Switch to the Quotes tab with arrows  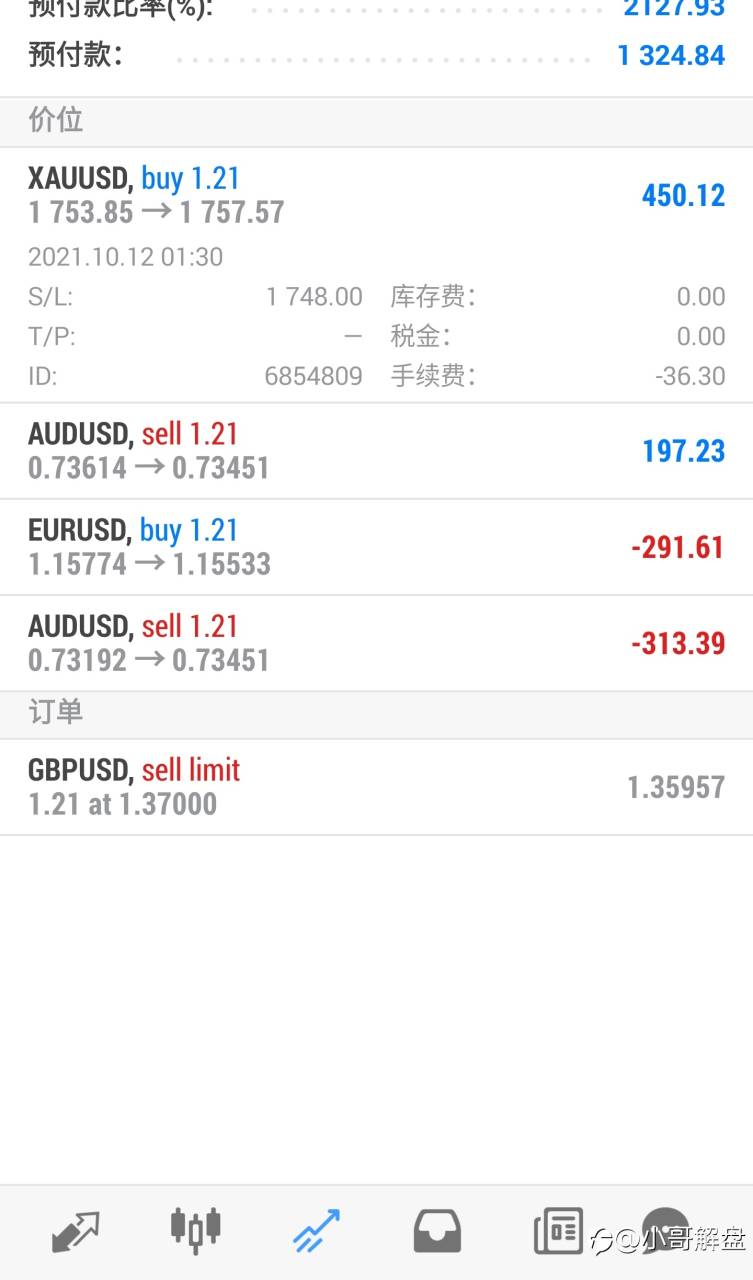75,1232
